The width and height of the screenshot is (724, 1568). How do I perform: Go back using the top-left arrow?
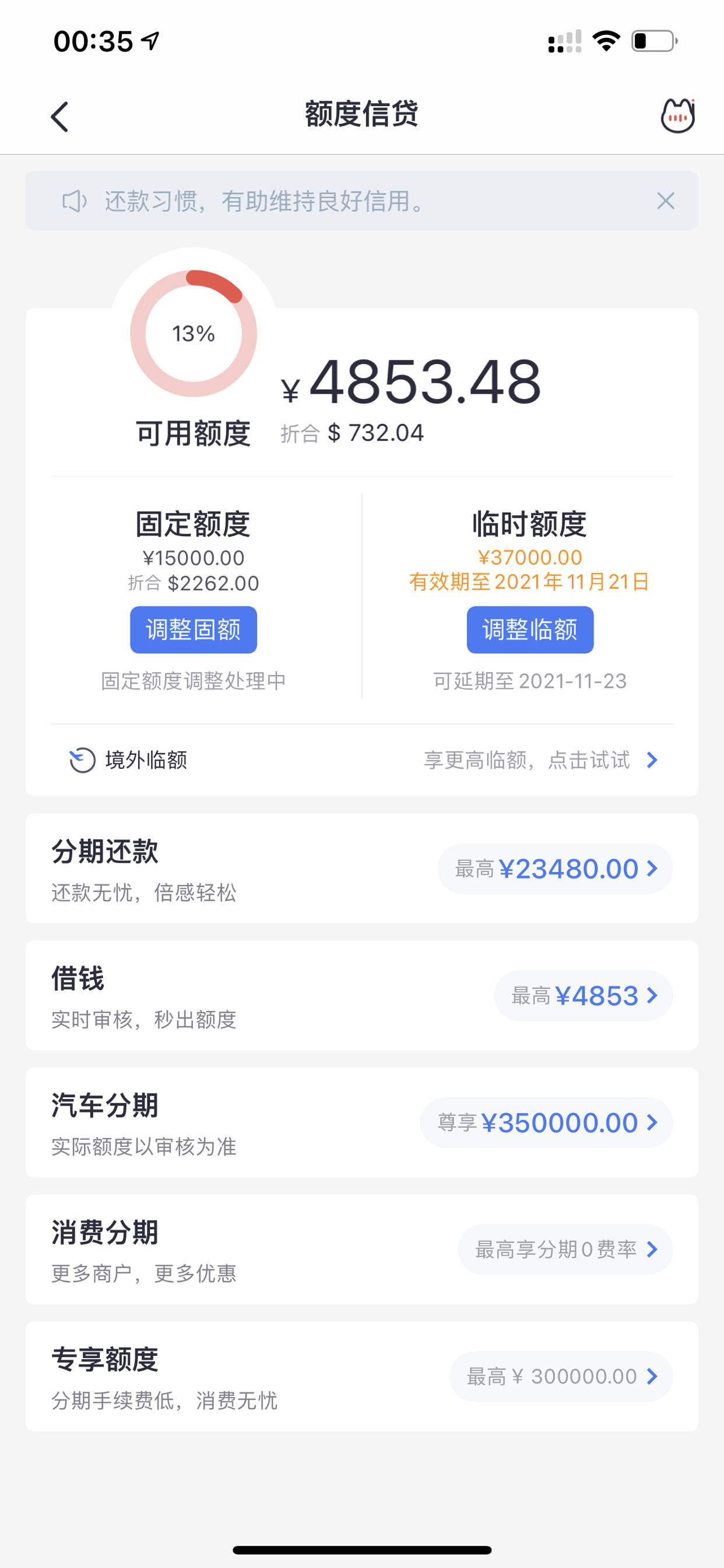click(x=59, y=116)
